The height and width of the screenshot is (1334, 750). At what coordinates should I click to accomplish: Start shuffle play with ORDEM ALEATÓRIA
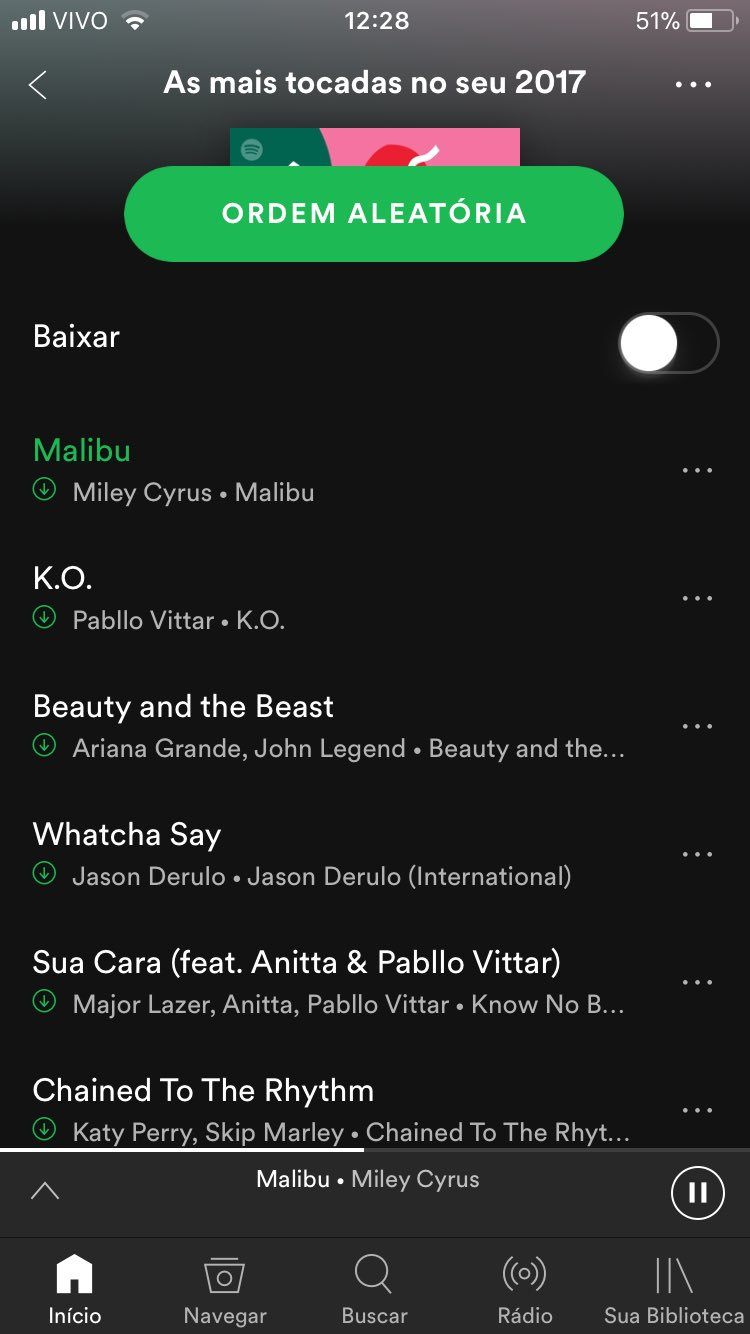(374, 213)
